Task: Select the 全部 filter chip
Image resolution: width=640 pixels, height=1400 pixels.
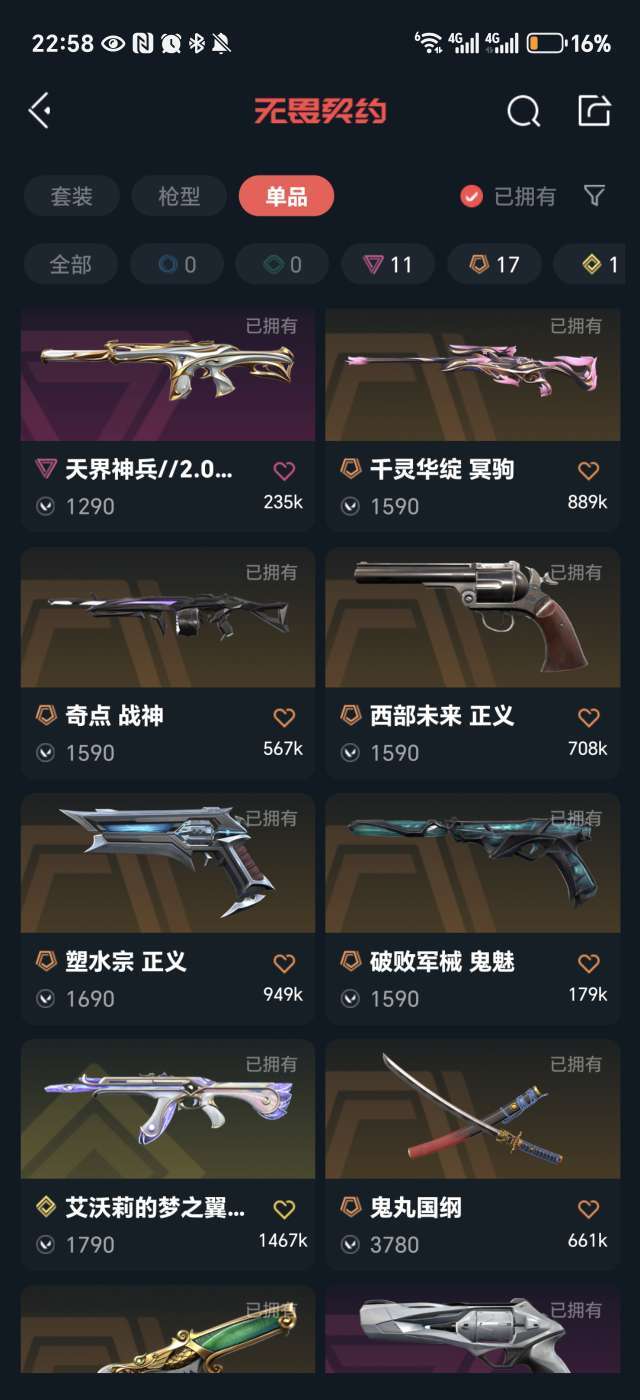Action: click(x=71, y=265)
